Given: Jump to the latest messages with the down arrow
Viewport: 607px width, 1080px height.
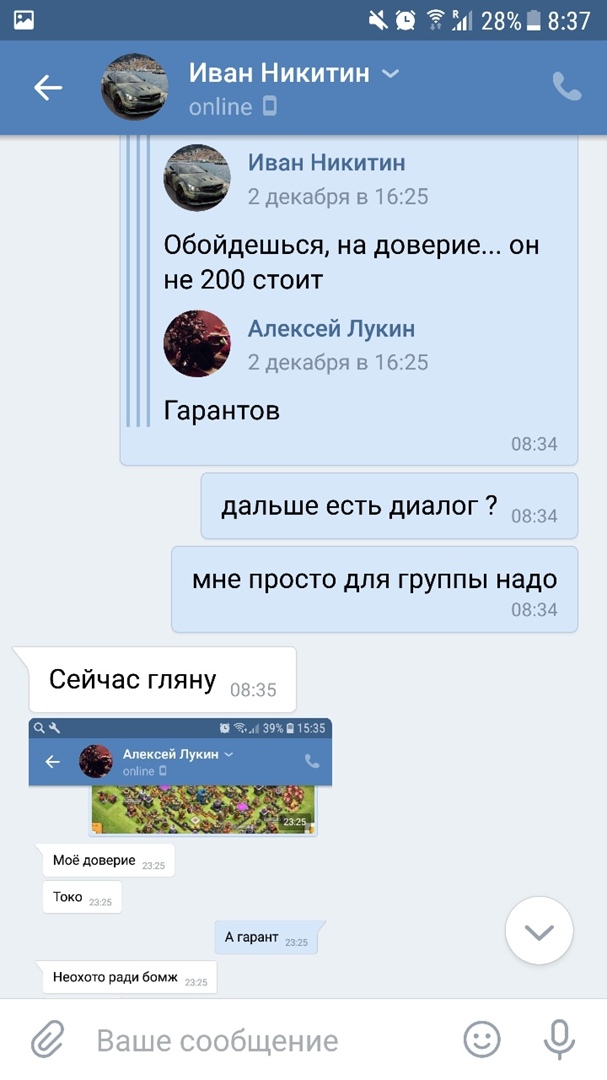Looking at the screenshot, I should pos(539,931).
